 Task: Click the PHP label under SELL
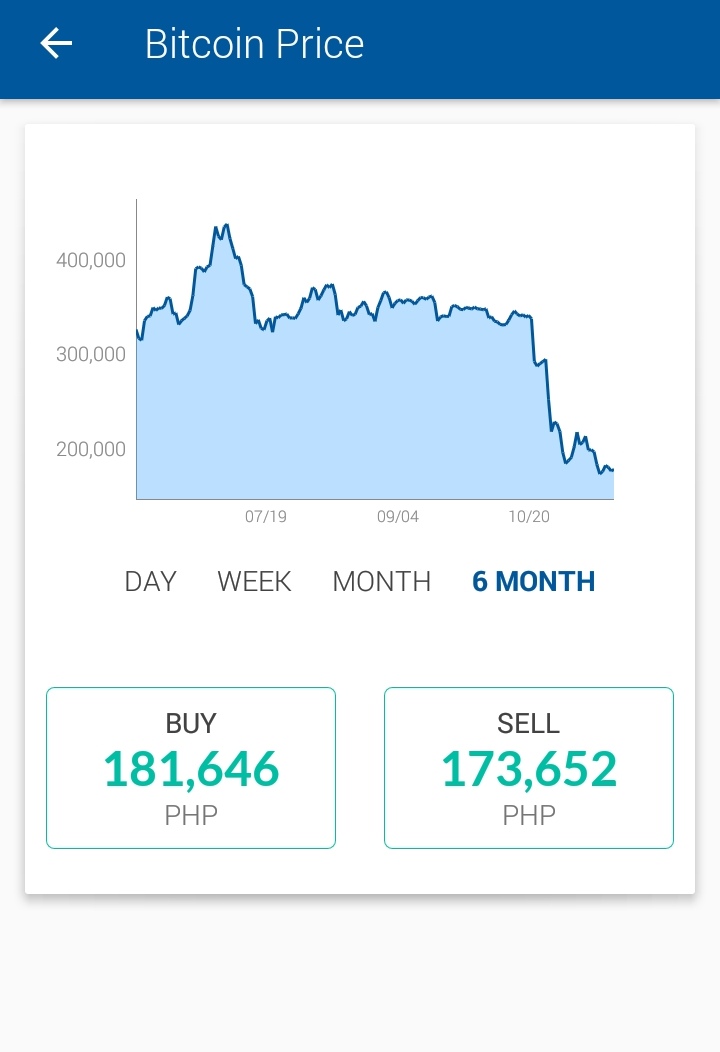pos(528,815)
